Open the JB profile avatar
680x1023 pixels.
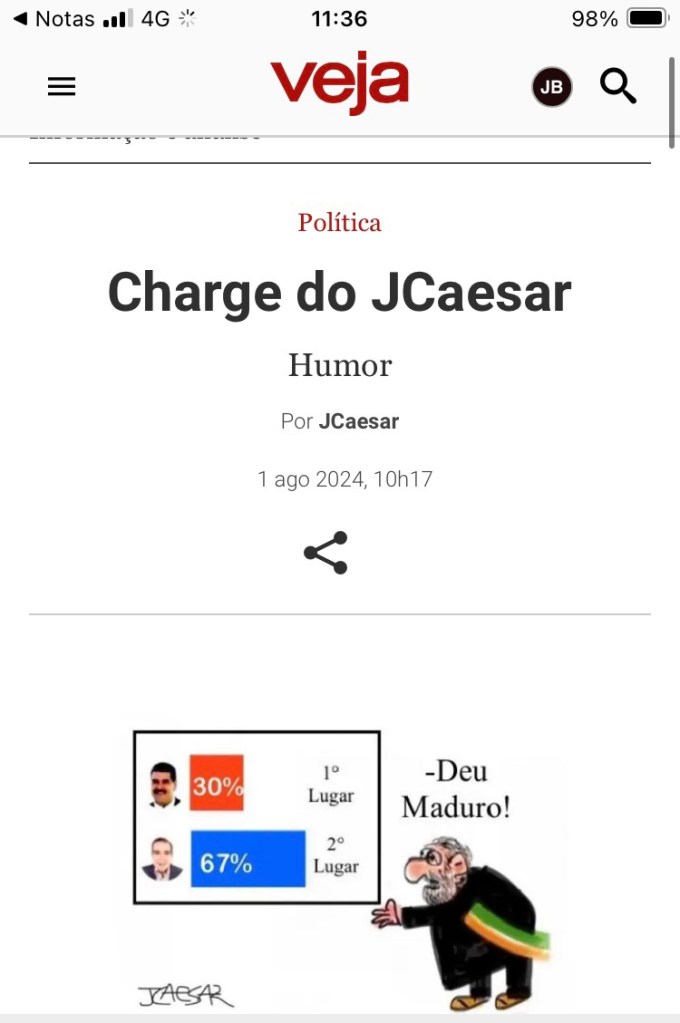(551, 87)
